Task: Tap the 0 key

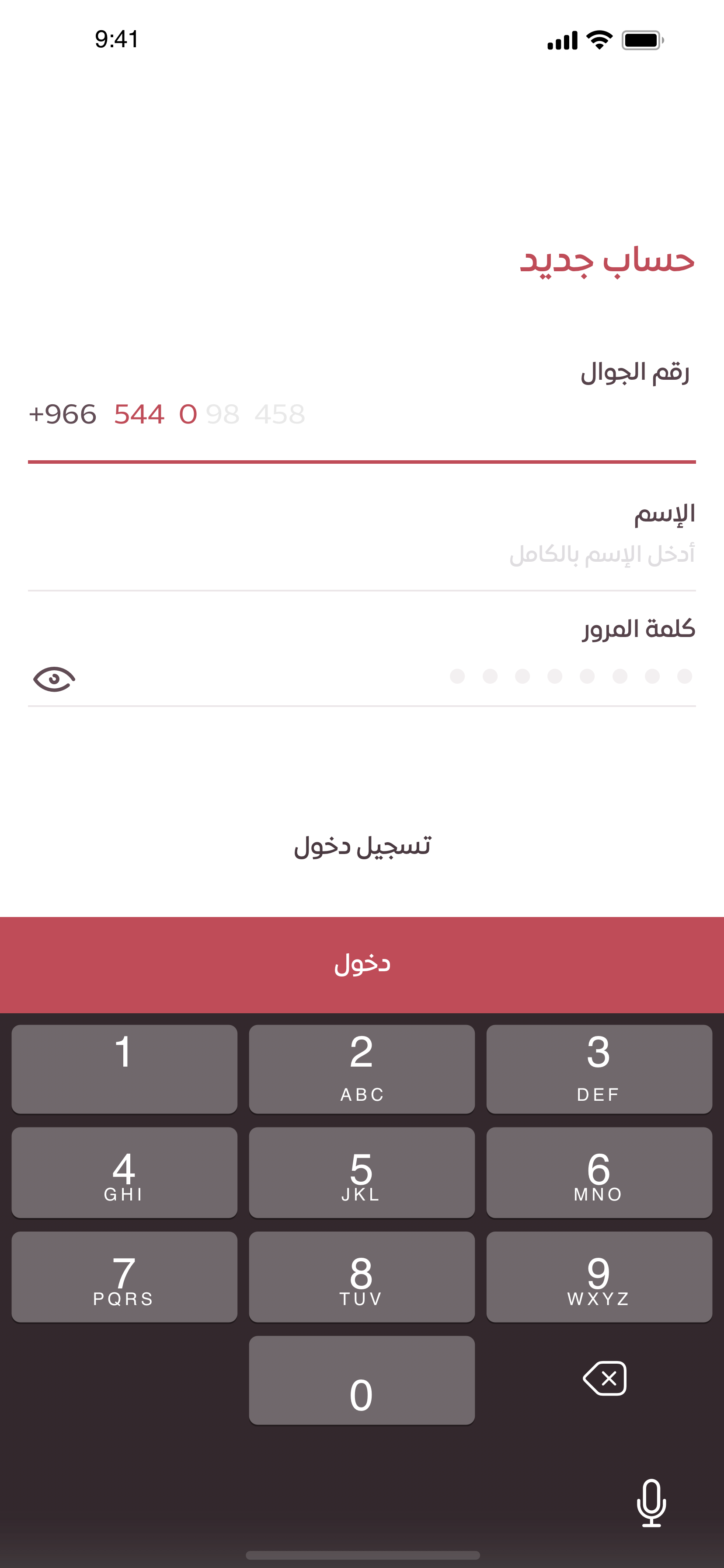Action: (x=362, y=1380)
